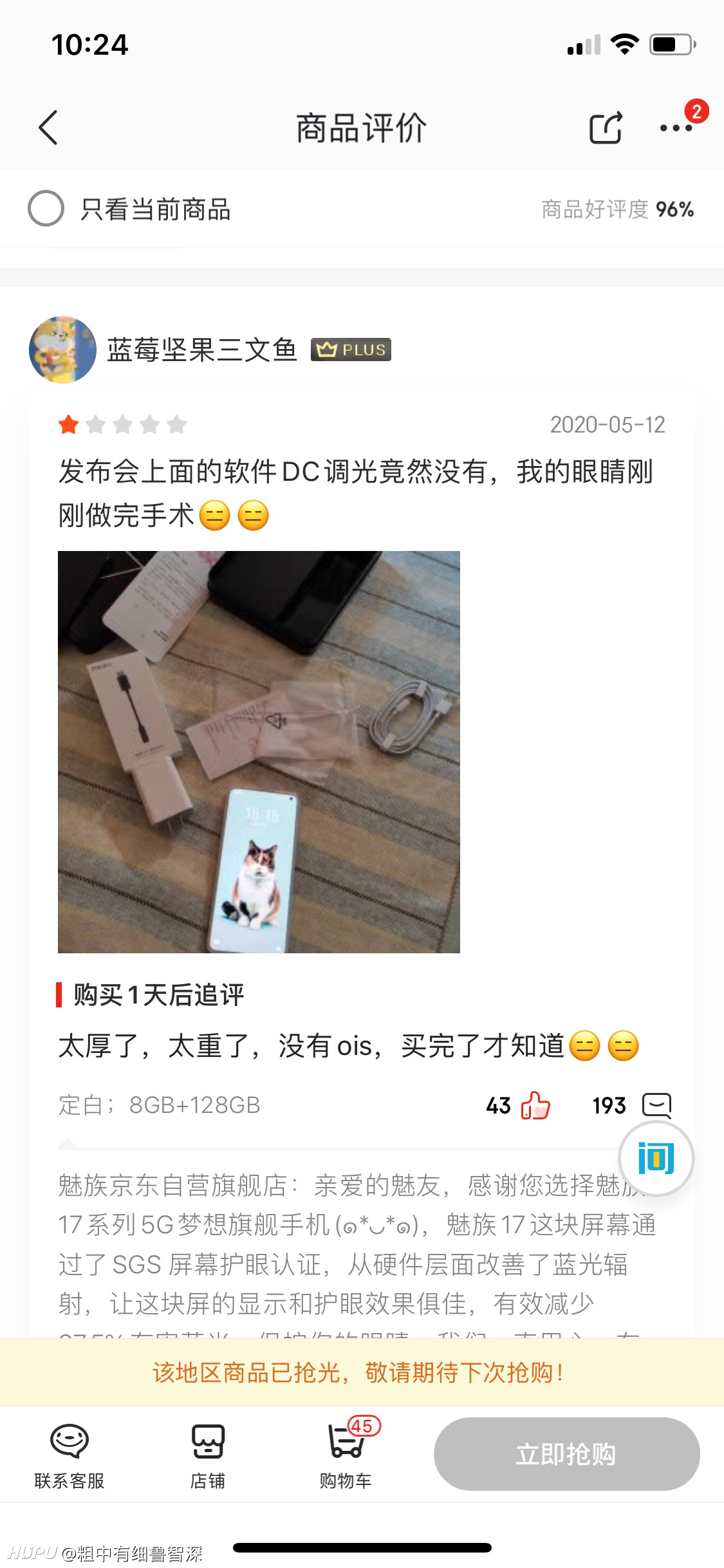This screenshot has width=724, height=1568.
Task: Tap the 立即抢购 button
Action: click(x=566, y=1454)
